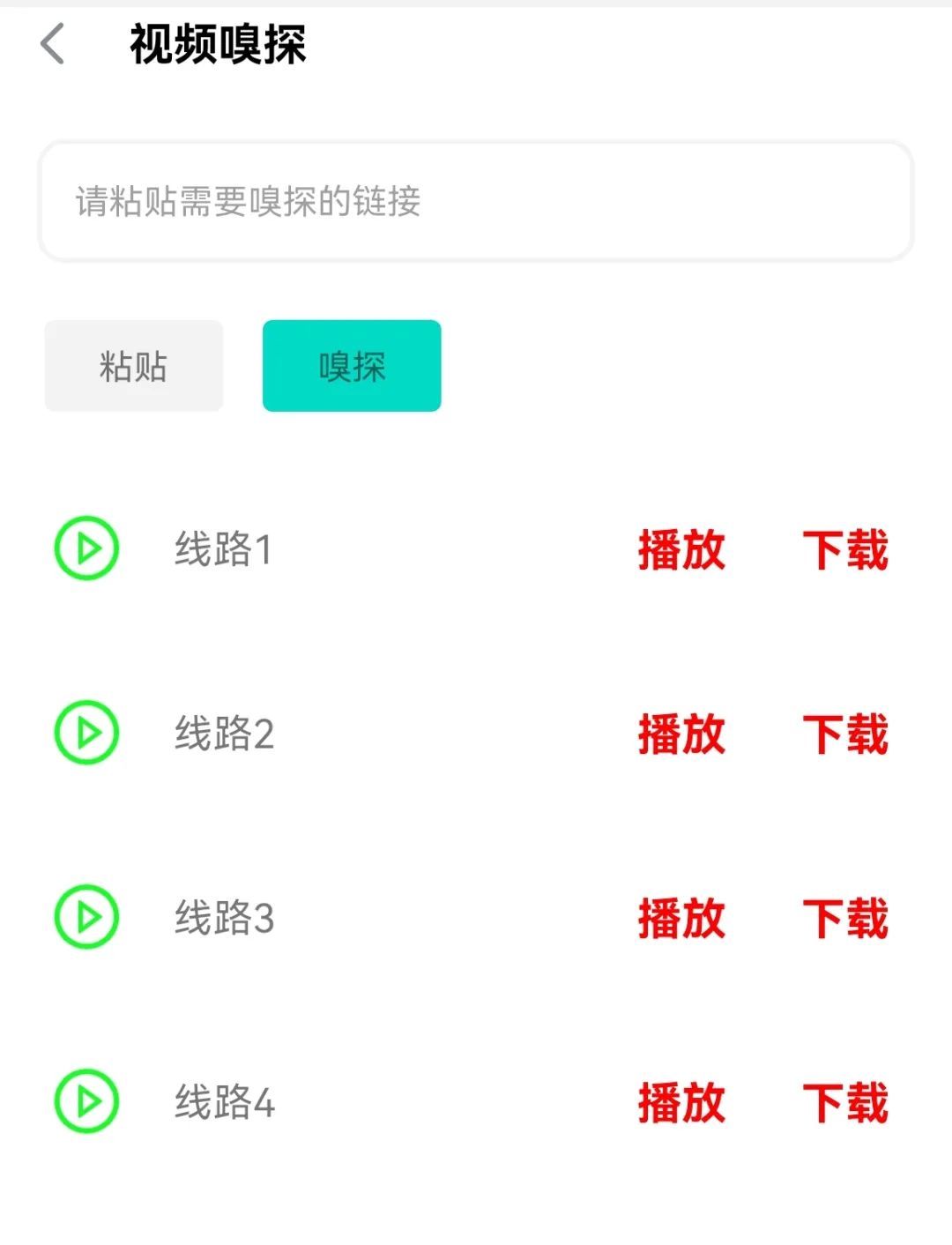This screenshot has width=952, height=1245.
Task: Tap the play icon beside 线路2
Action: 86,732
